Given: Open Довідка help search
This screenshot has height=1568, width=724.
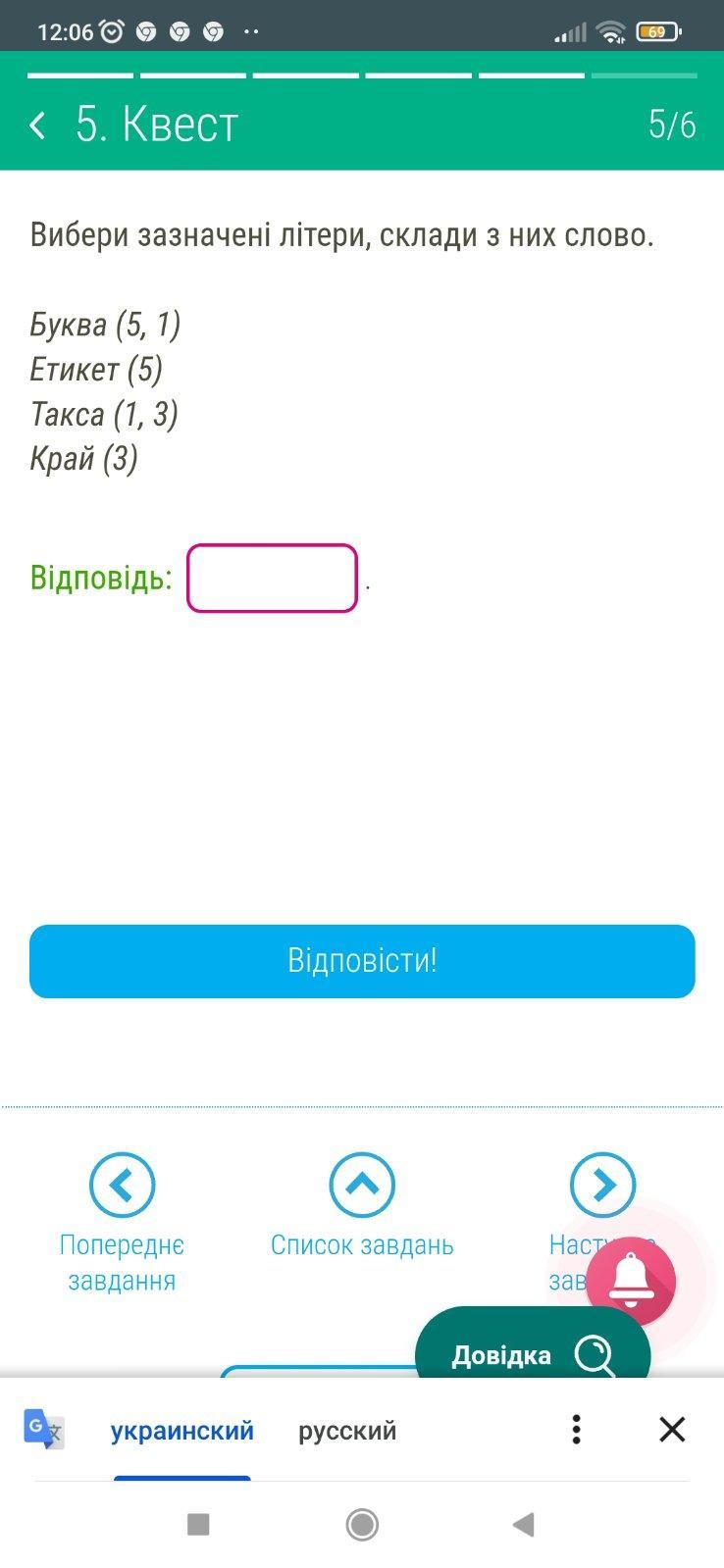Looking at the screenshot, I should 532,1355.
